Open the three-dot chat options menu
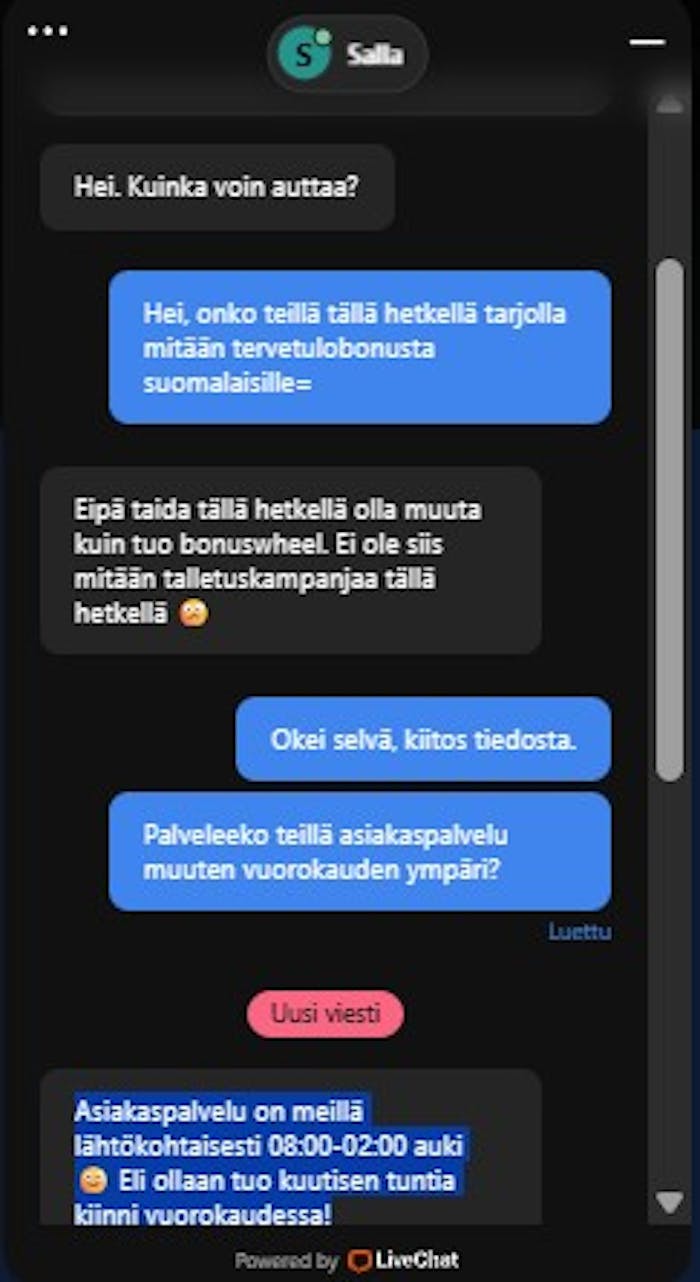This screenshot has width=700, height=1282. (x=48, y=31)
